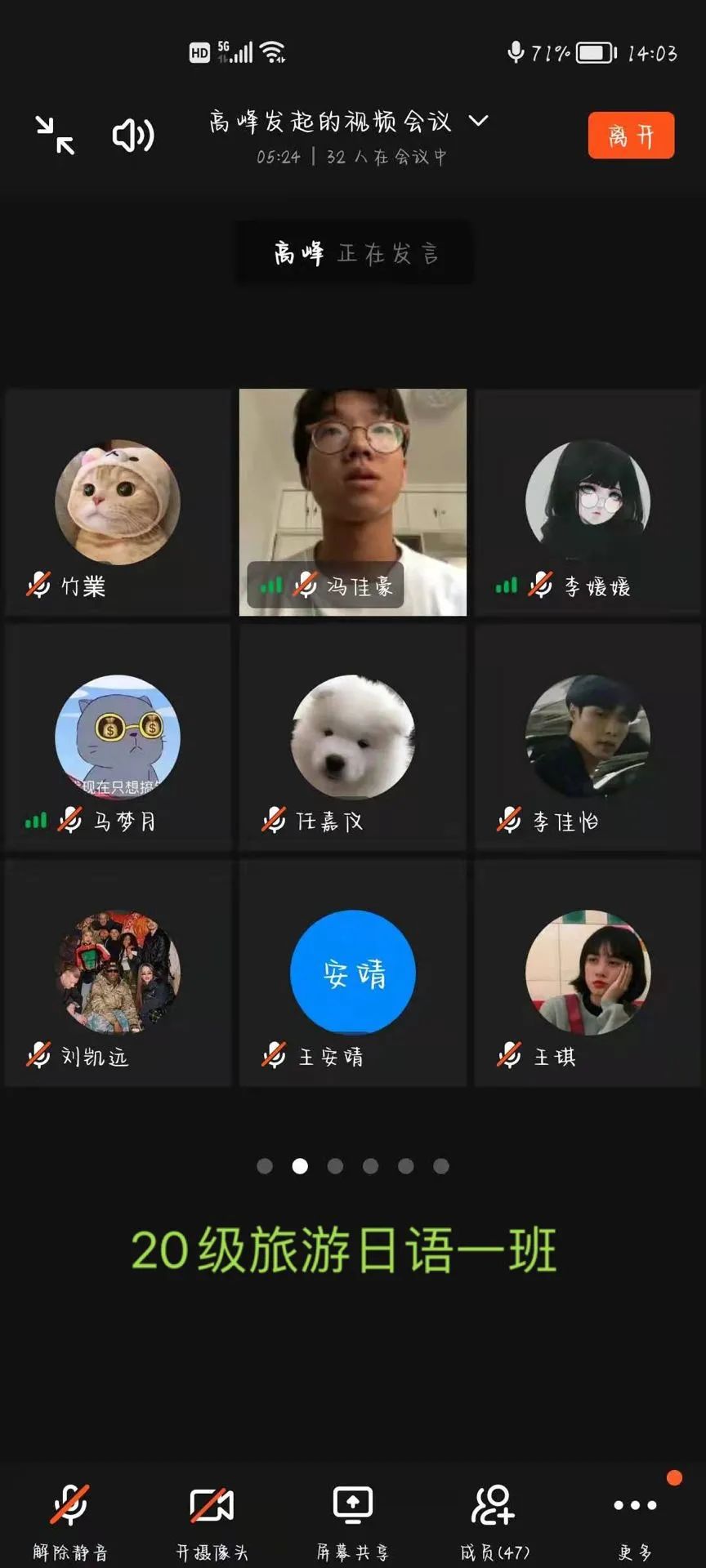The width and height of the screenshot is (706, 1568).
Task: Tap the orange 离开 button
Action: pyautogui.click(x=631, y=135)
